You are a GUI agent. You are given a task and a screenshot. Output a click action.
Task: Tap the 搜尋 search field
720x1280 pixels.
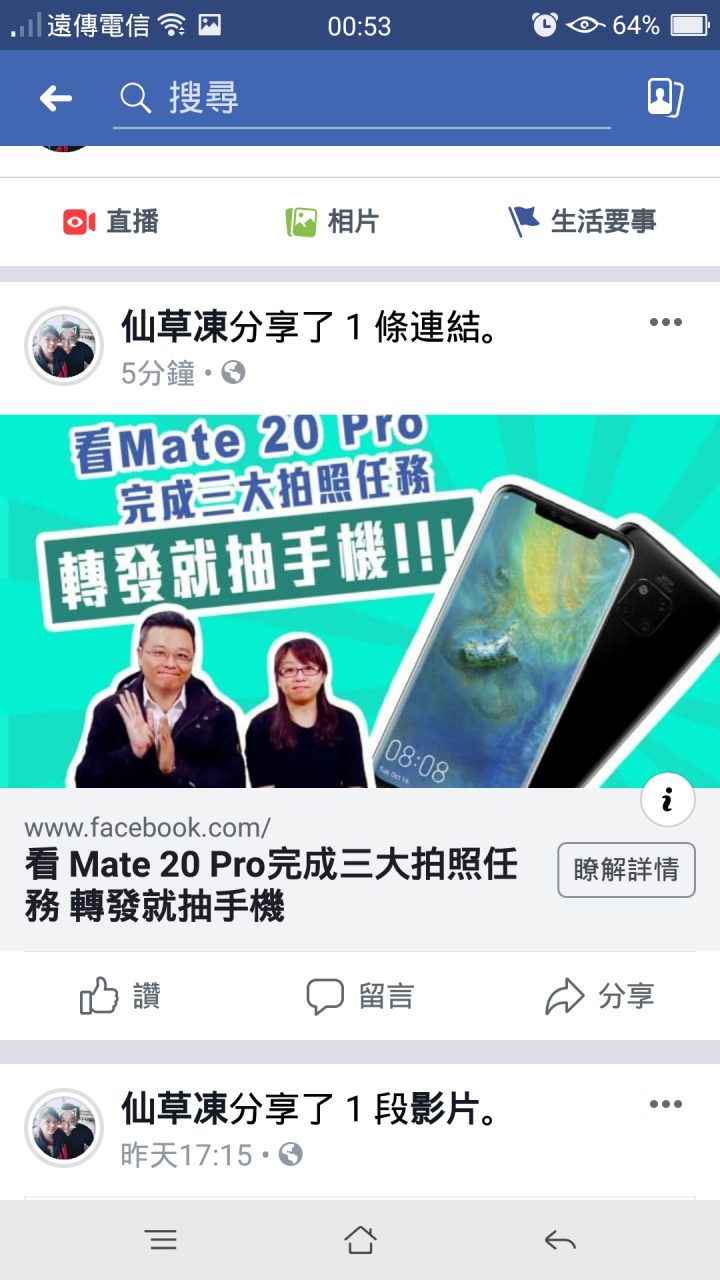pos(360,98)
